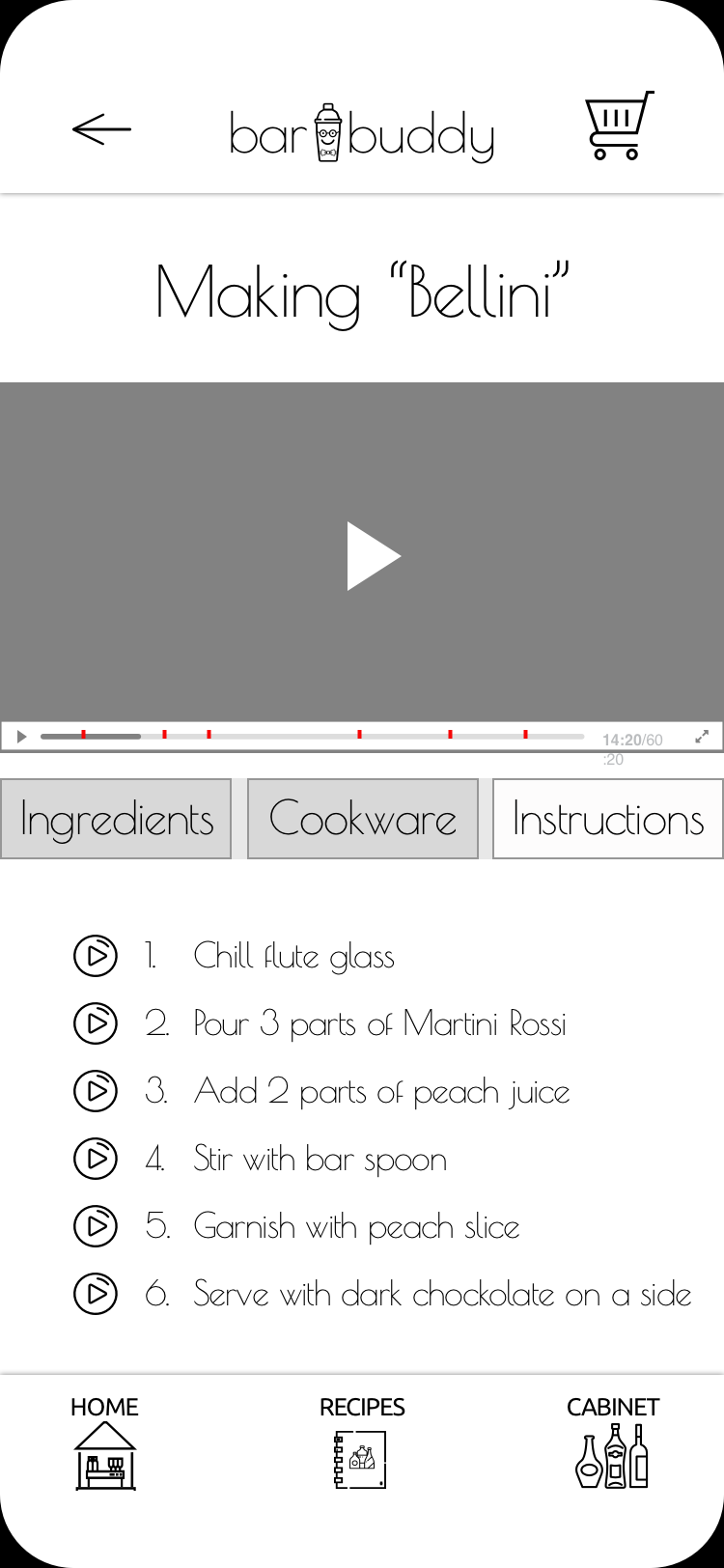This screenshot has width=724, height=1568.
Task: Tap the small play button in player bar
Action: (x=21, y=737)
